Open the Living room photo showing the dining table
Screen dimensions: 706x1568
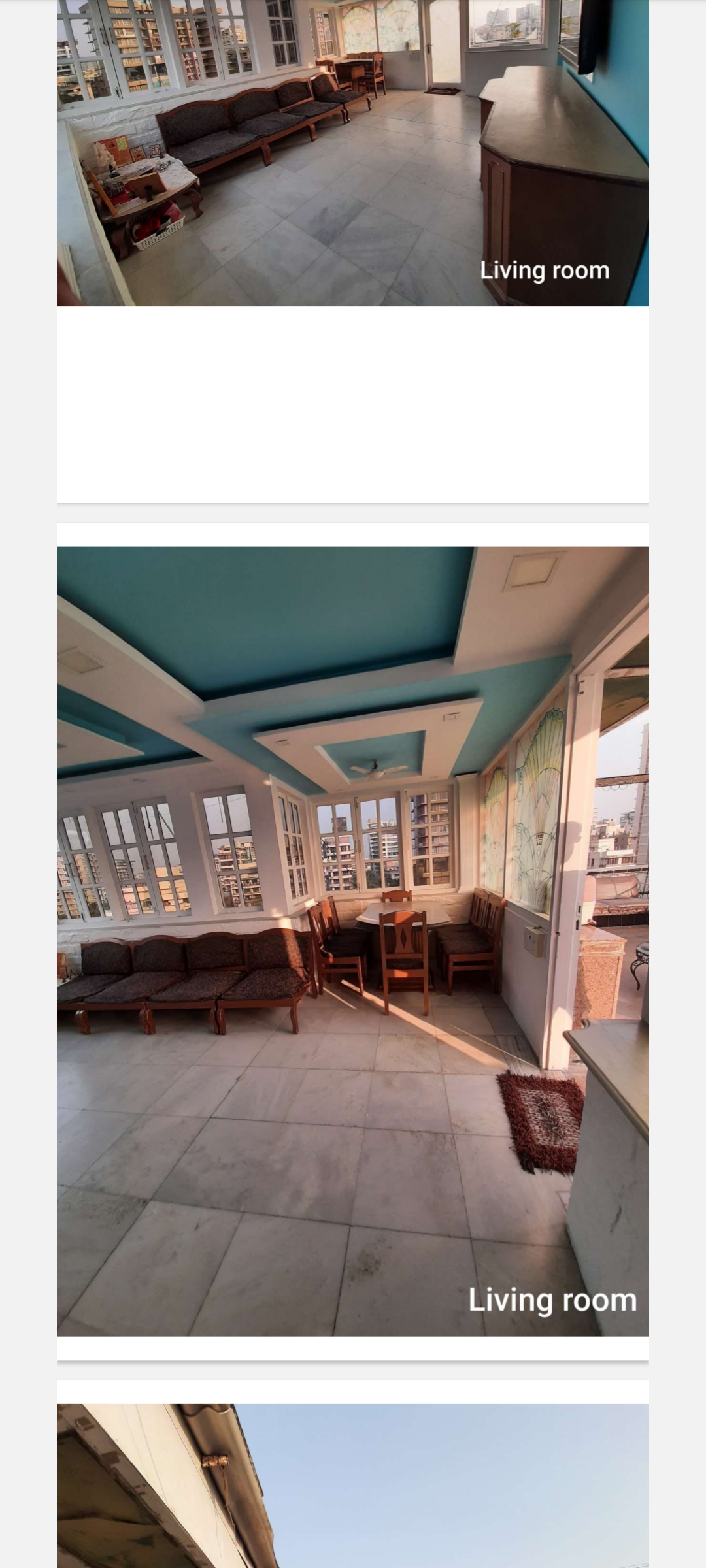(x=353, y=941)
